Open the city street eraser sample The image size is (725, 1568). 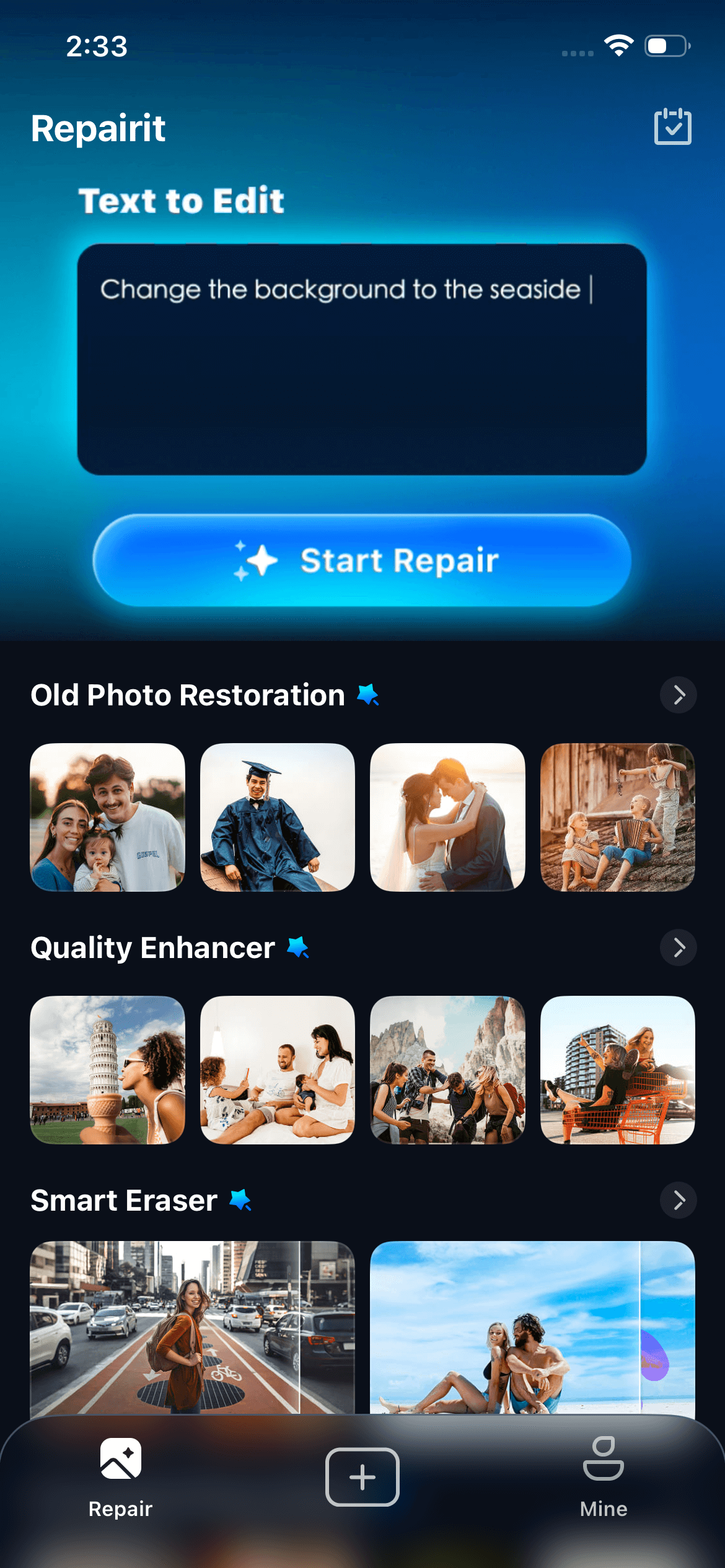point(192,1325)
